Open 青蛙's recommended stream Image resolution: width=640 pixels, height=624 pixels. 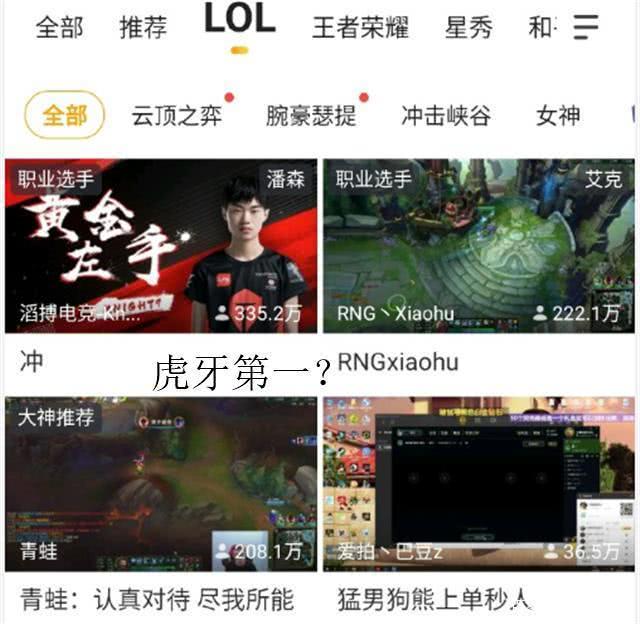[161, 484]
